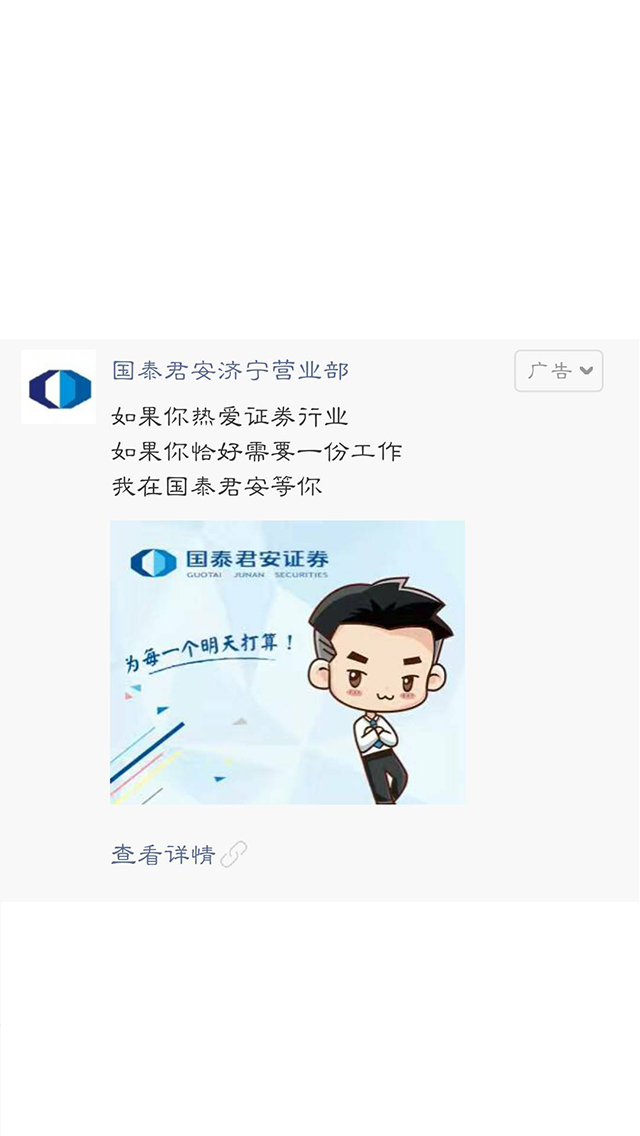Tap the 国泰君安 profile avatar
This screenshot has height=1136, width=640.
coord(59,387)
